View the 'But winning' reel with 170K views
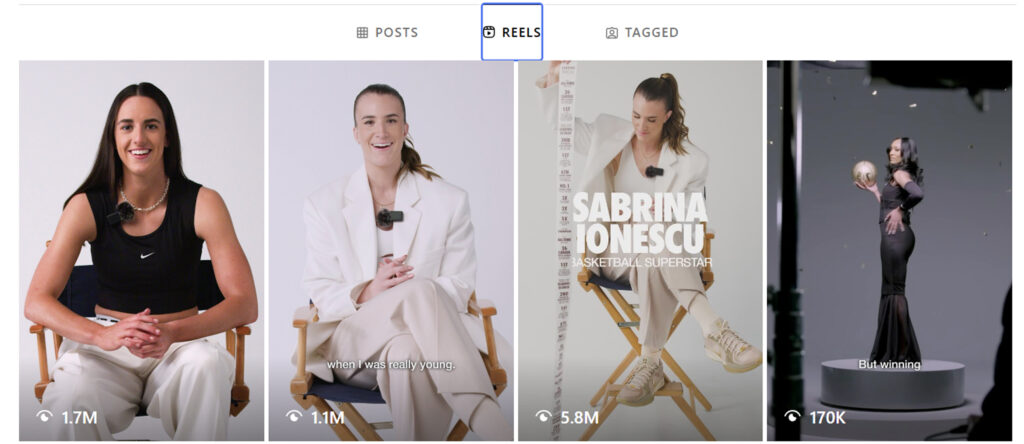 [889, 250]
